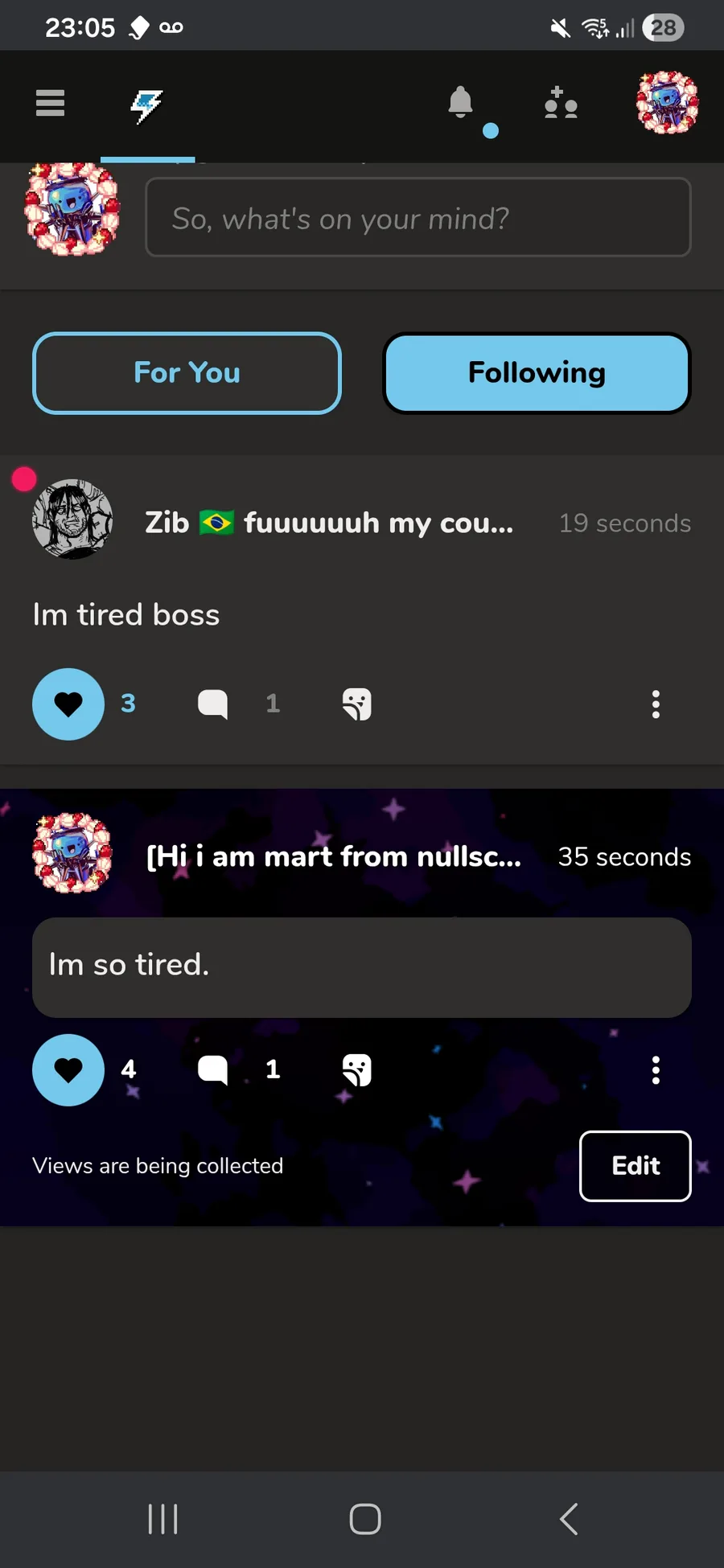Open your profile avatar in top bar
The image size is (724, 1568).
coord(667,102)
